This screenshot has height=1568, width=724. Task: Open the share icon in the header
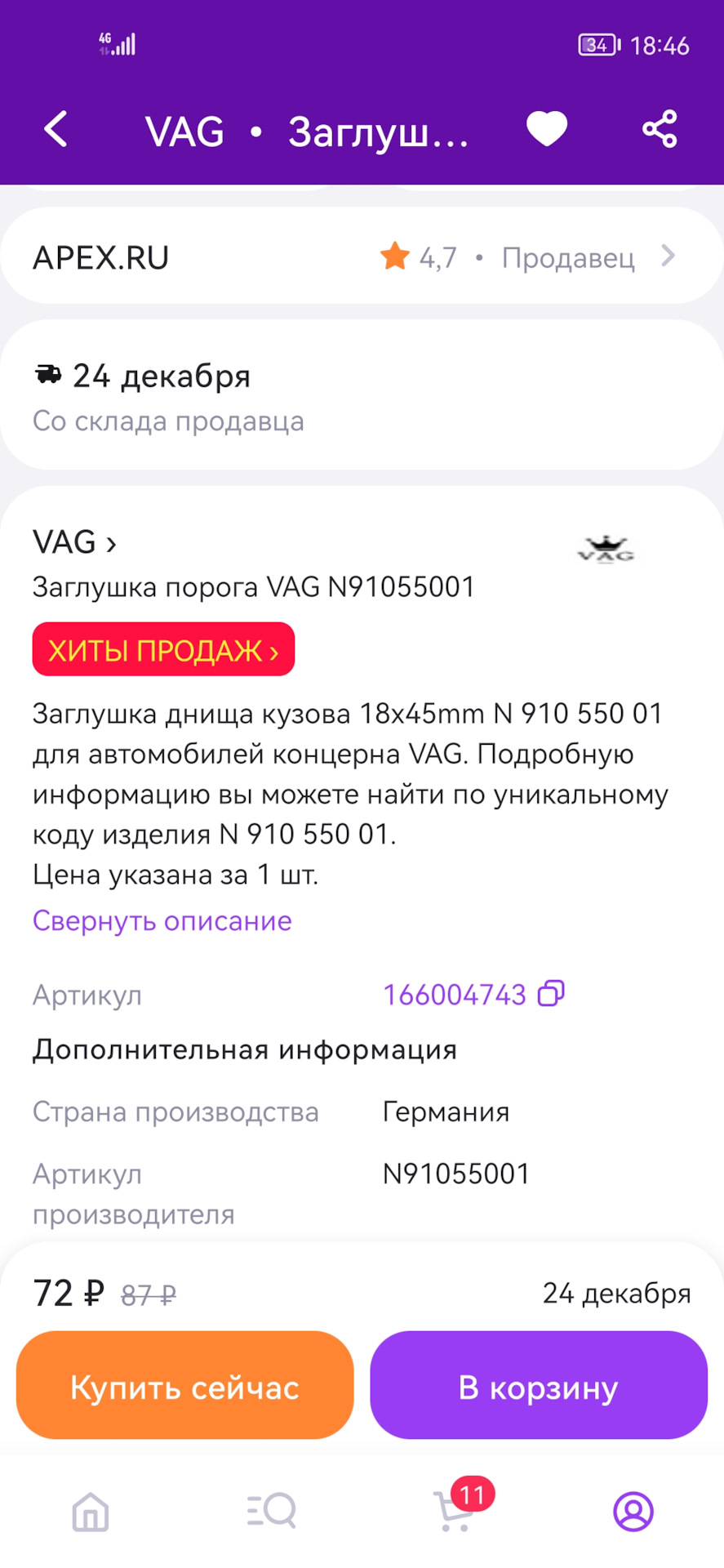(x=658, y=129)
